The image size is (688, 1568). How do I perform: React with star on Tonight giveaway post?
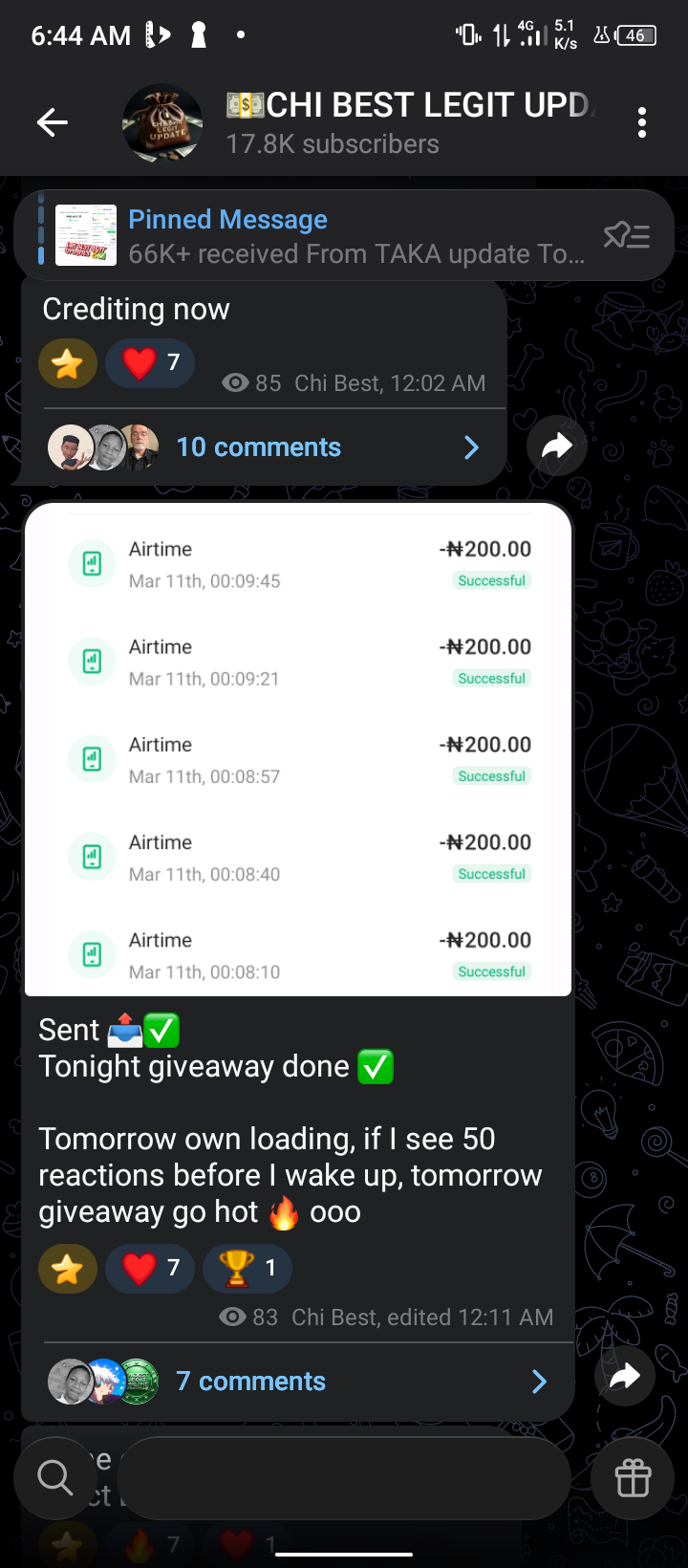coord(67,1269)
